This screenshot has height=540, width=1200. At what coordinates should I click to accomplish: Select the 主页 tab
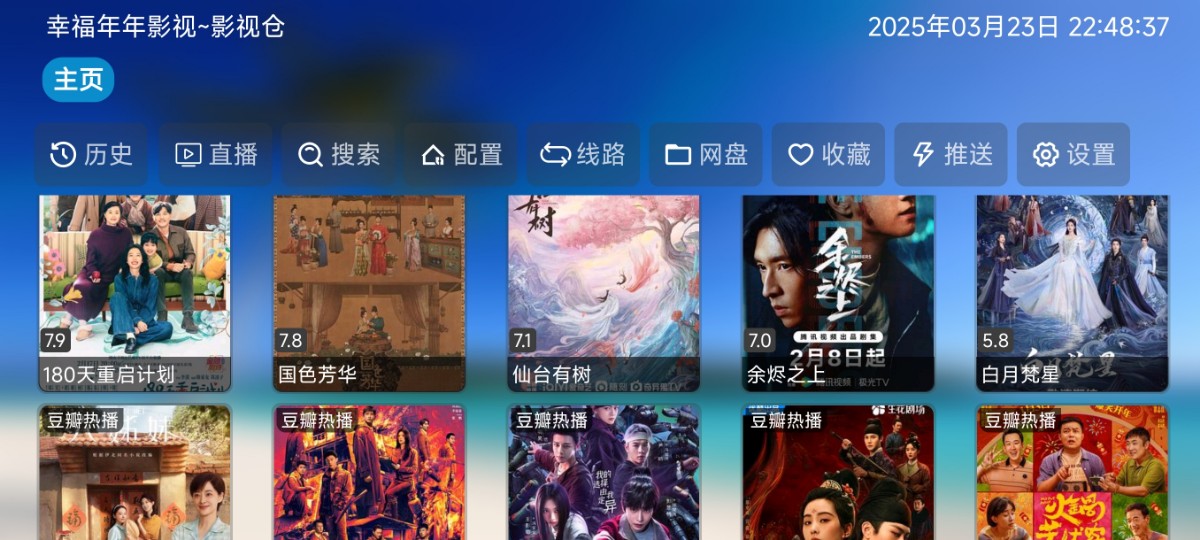[x=78, y=80]
